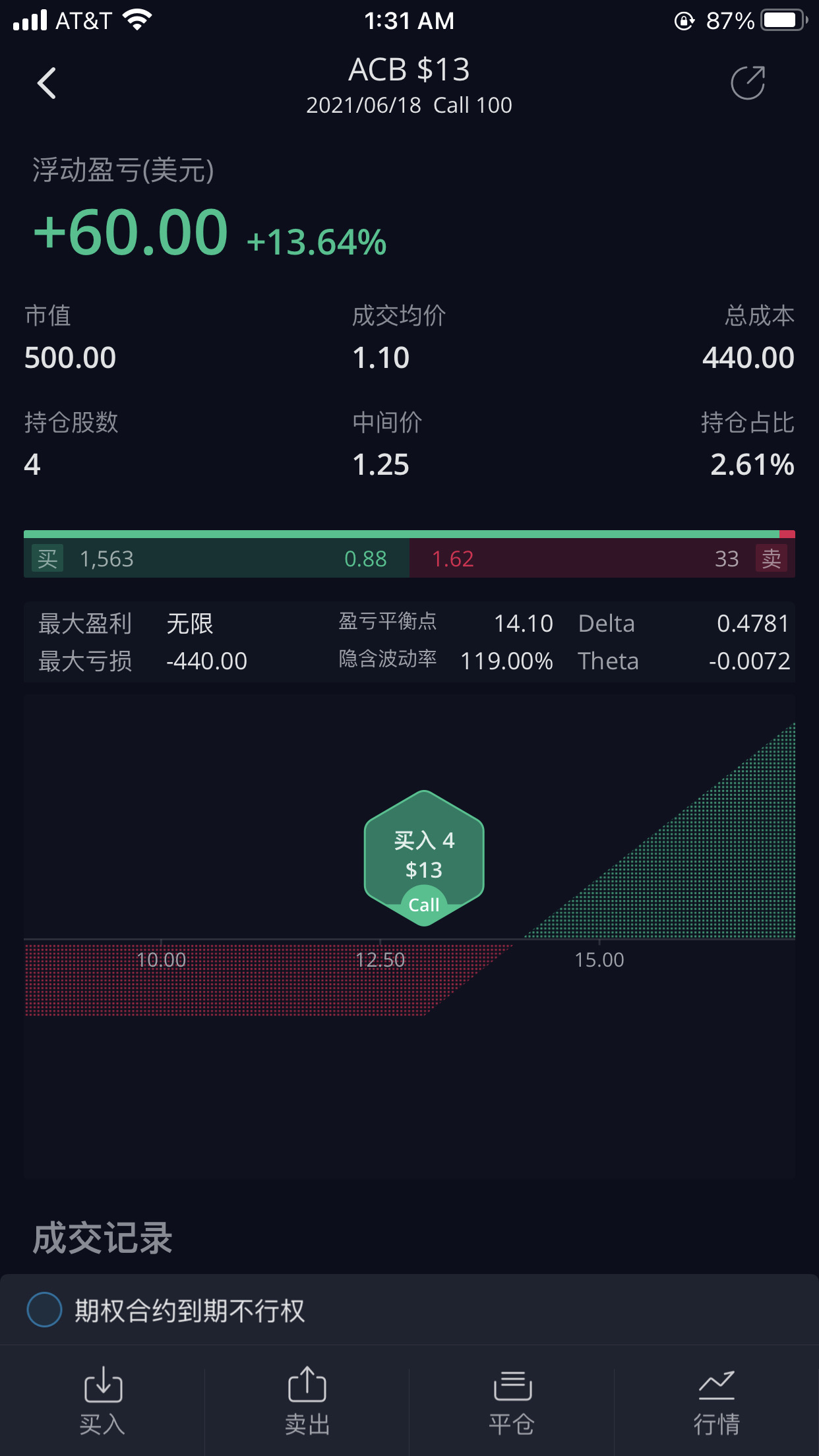Image resolution: width=819 pixels, height=1456 pixels.
Task: Tap 买入 to buy more contracts
Action: (x=103, y=1401)
